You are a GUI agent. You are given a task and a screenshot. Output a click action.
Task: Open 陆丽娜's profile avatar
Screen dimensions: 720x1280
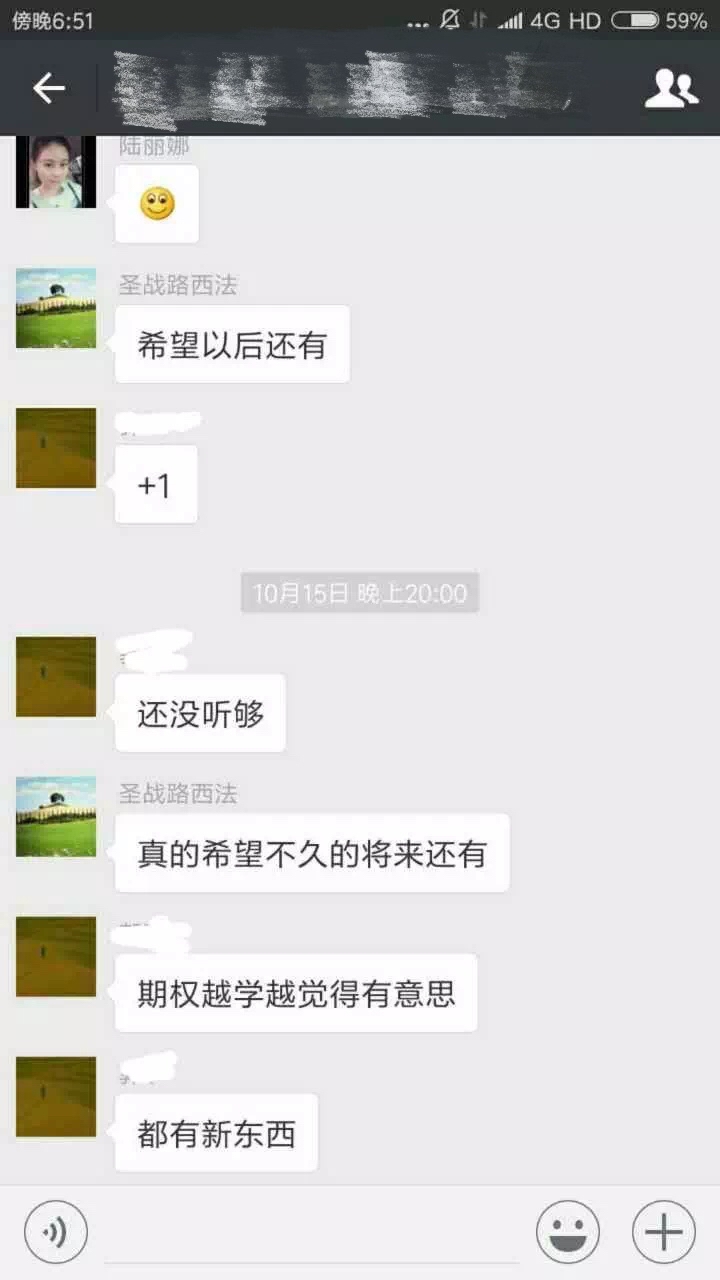[x=56, y=172]
